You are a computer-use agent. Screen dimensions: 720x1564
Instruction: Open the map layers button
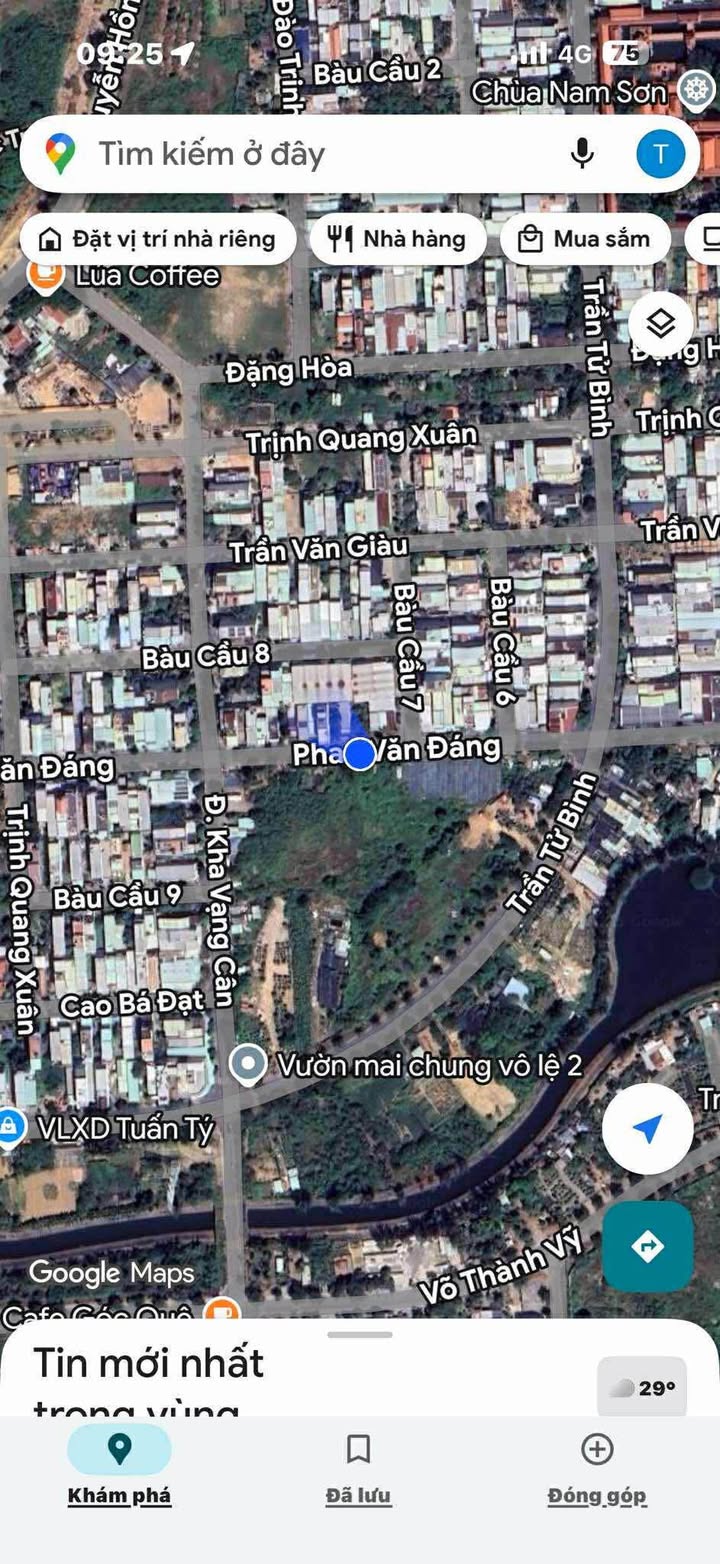coord(661,324)
